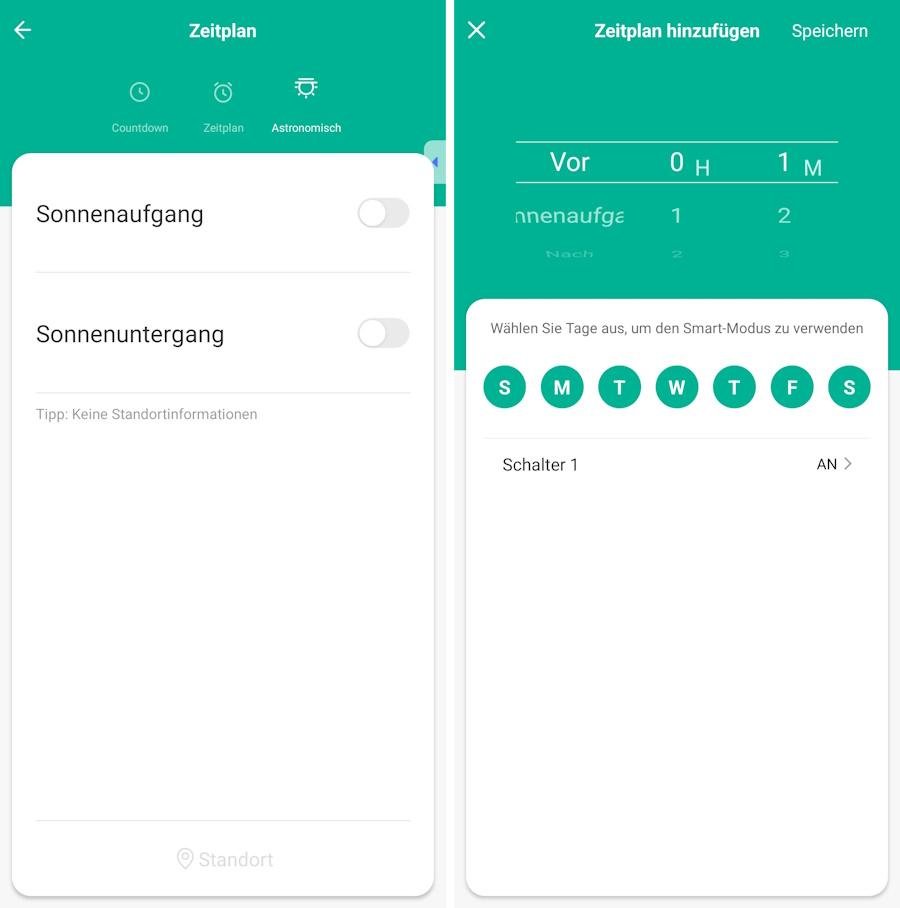900x908 pixels.
Task: Tap the Standort location button
Action: [224, 859]
